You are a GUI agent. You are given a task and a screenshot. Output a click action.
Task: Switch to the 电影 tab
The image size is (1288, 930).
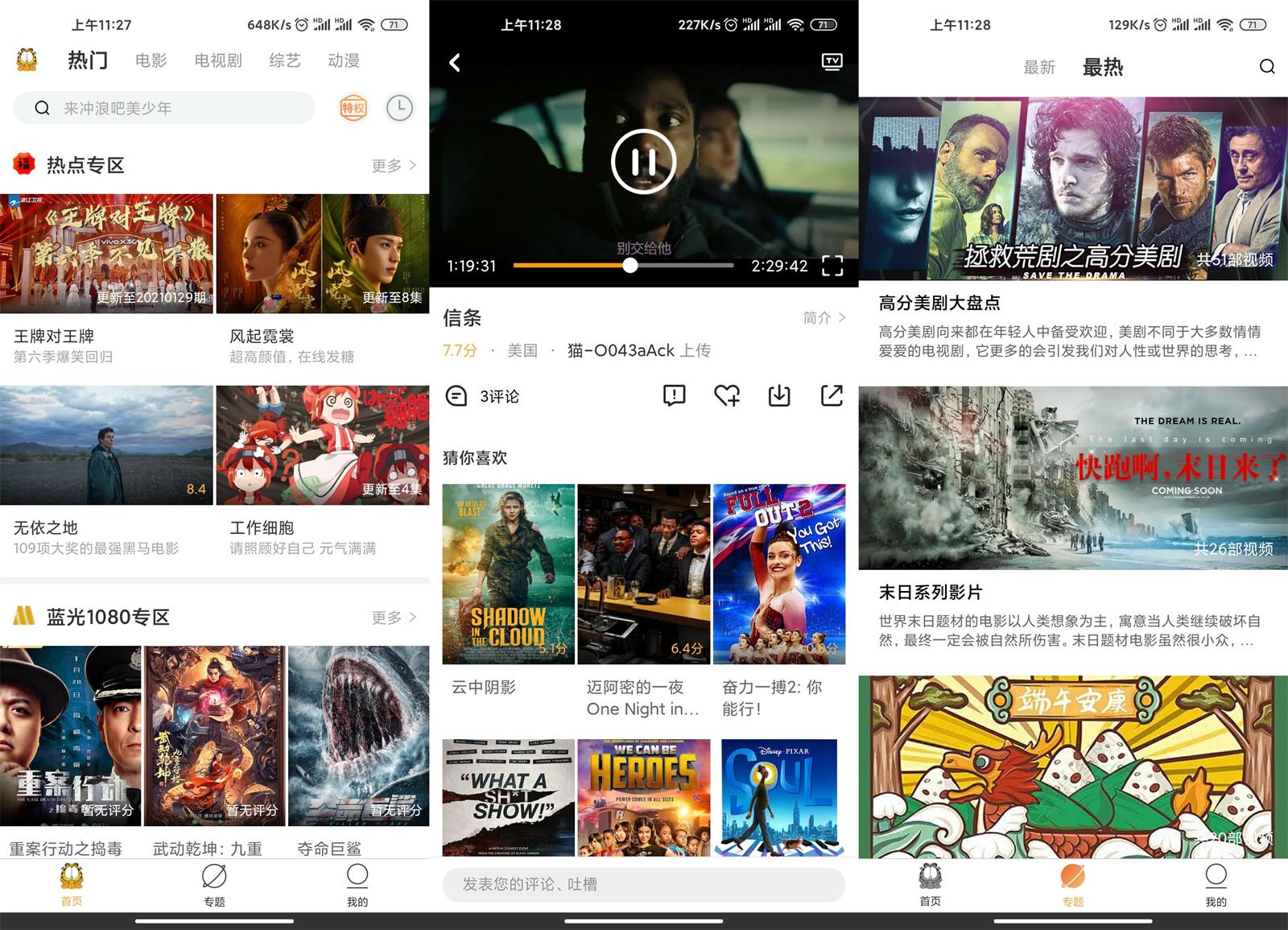click(x=151, y=60)
